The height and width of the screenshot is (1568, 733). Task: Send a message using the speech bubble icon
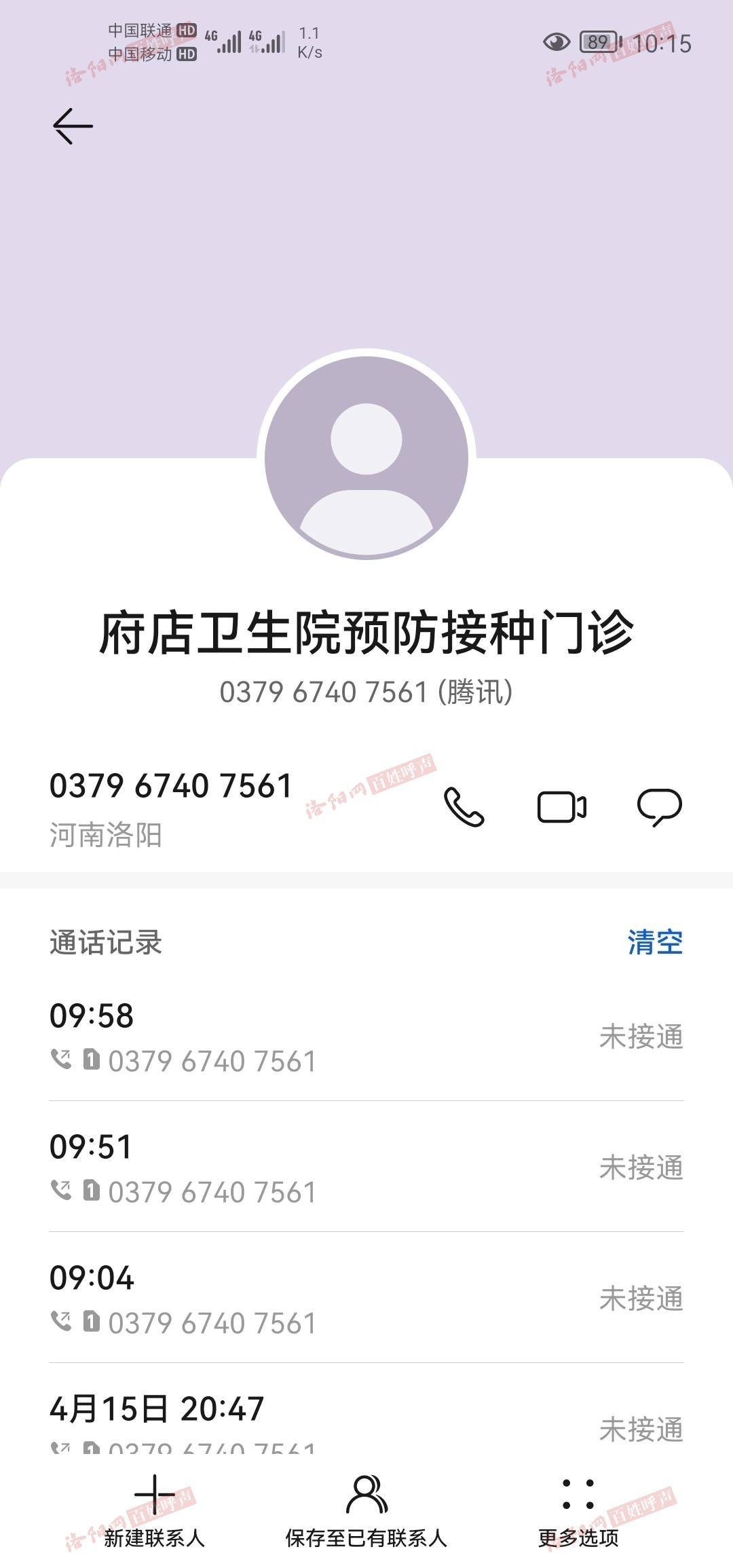(x=660, y=807)
